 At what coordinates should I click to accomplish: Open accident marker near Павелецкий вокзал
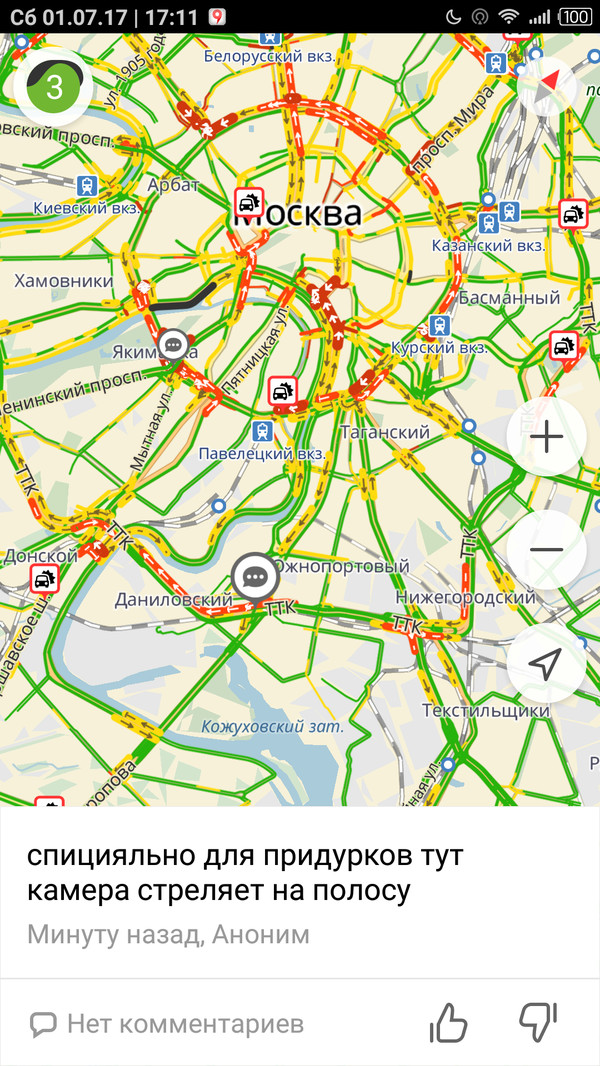(283, 392)
